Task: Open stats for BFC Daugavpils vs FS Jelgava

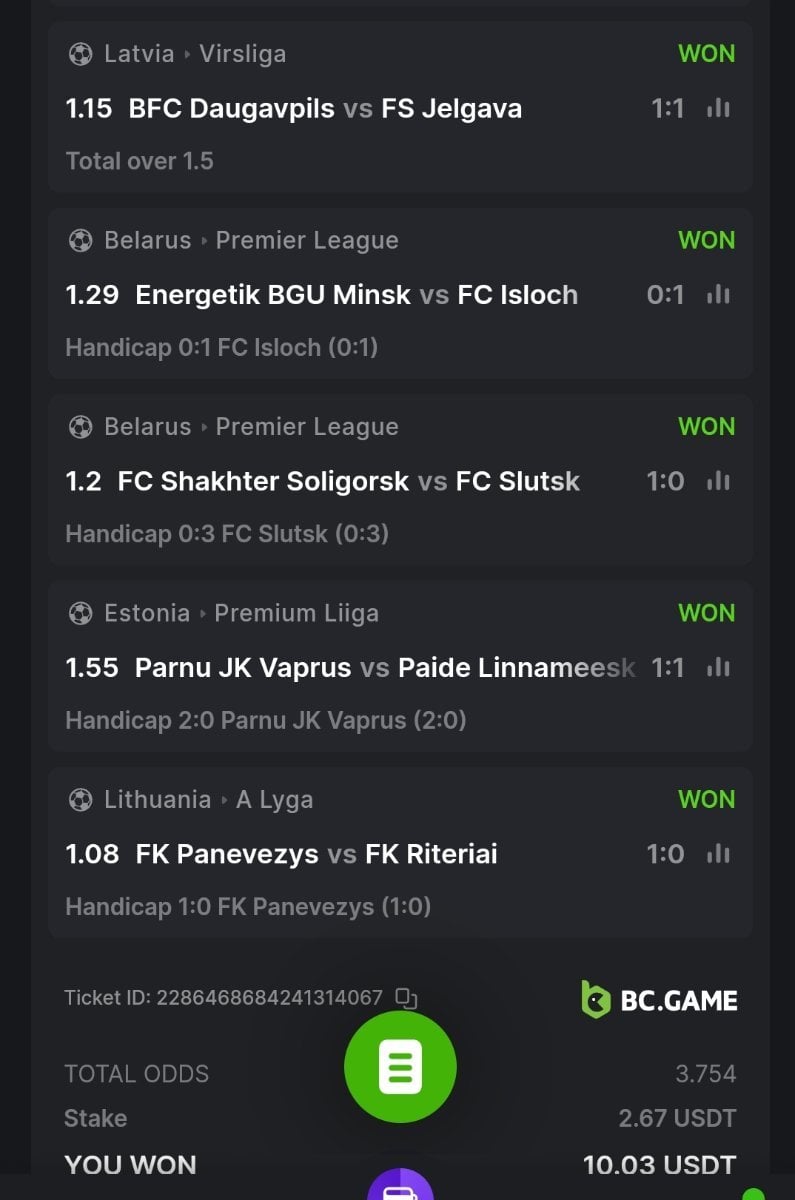Action: pos(718,108)
